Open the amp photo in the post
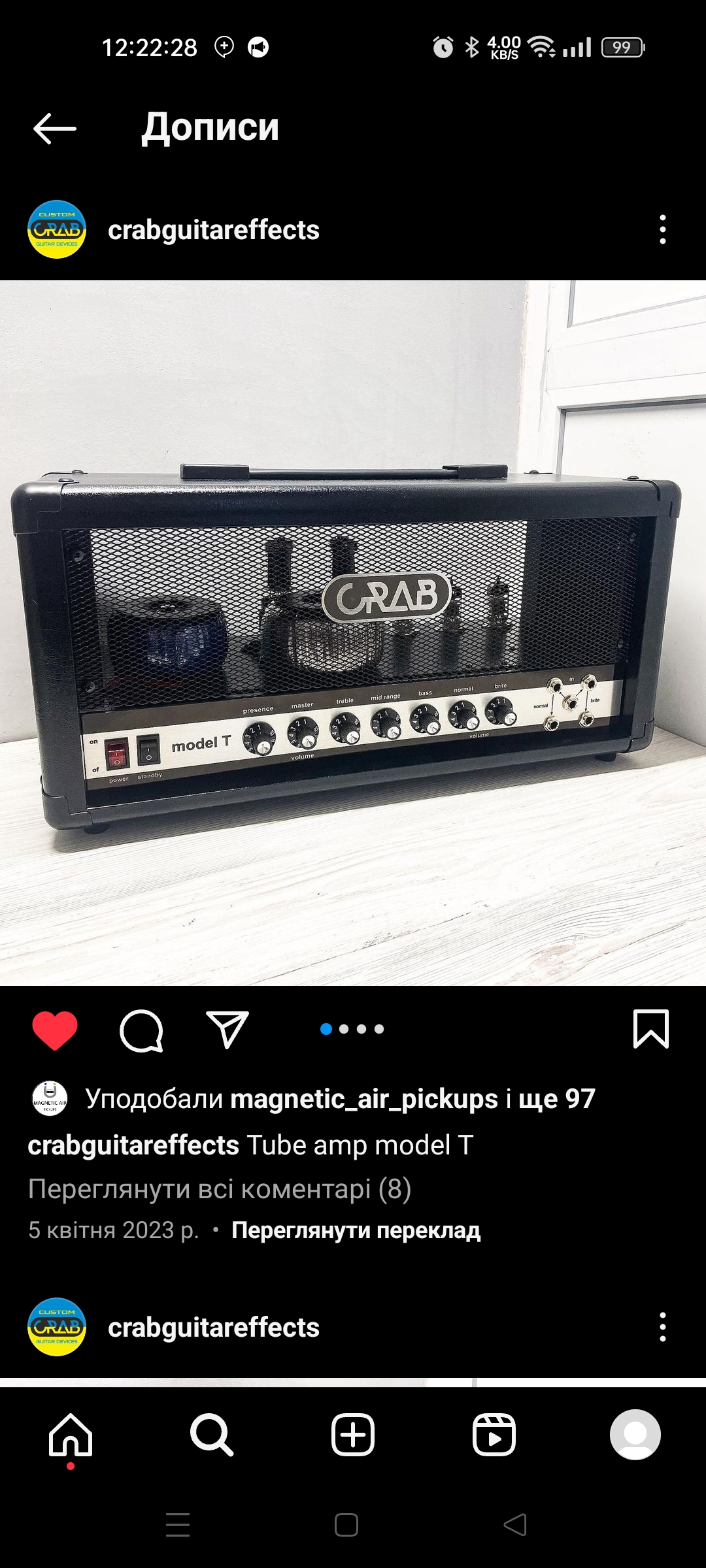Screen dimensions: 706x1568 353,632
